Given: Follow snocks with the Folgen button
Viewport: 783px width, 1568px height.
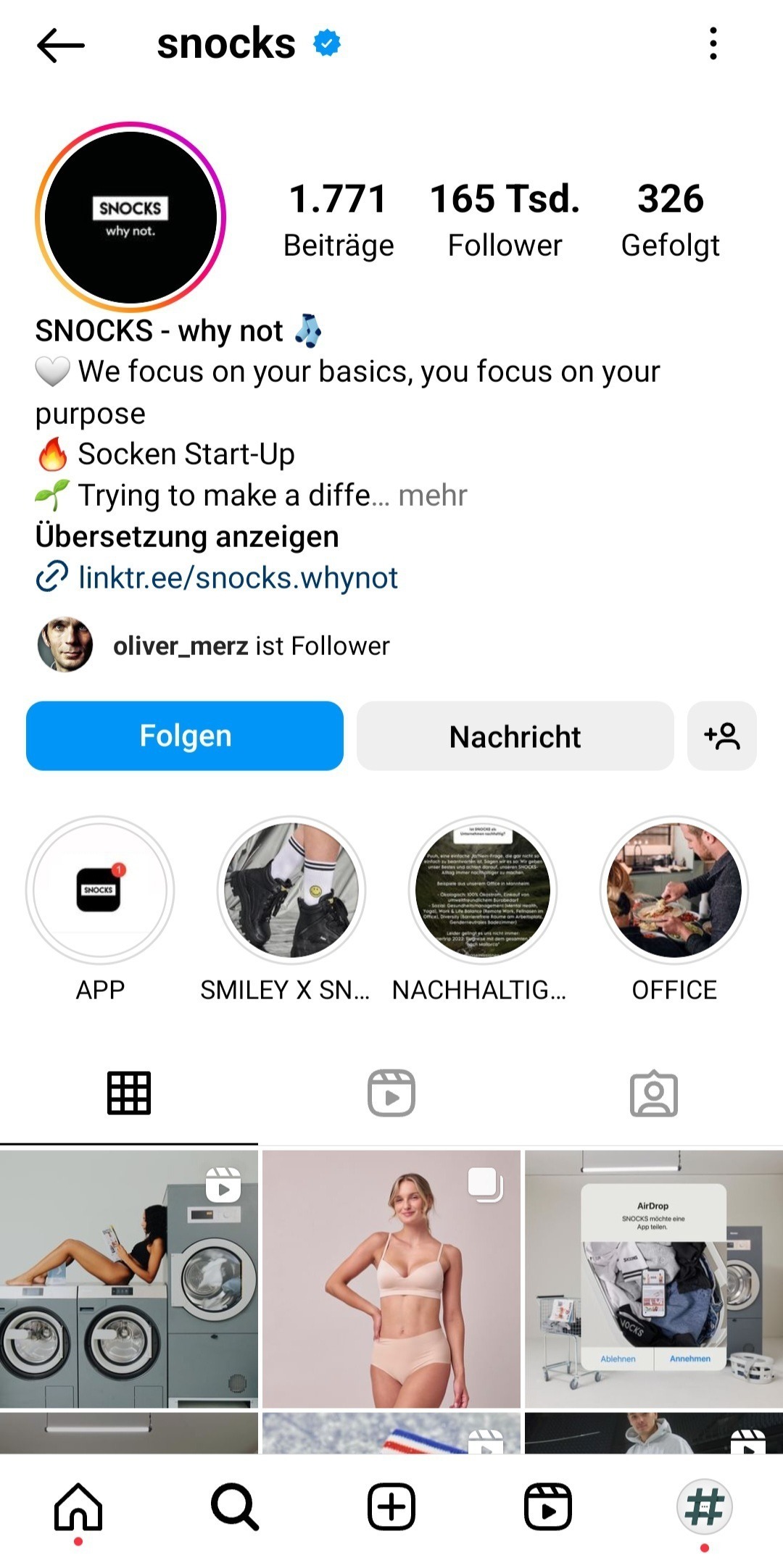Looking at the screenshot, I should (185, 736).
